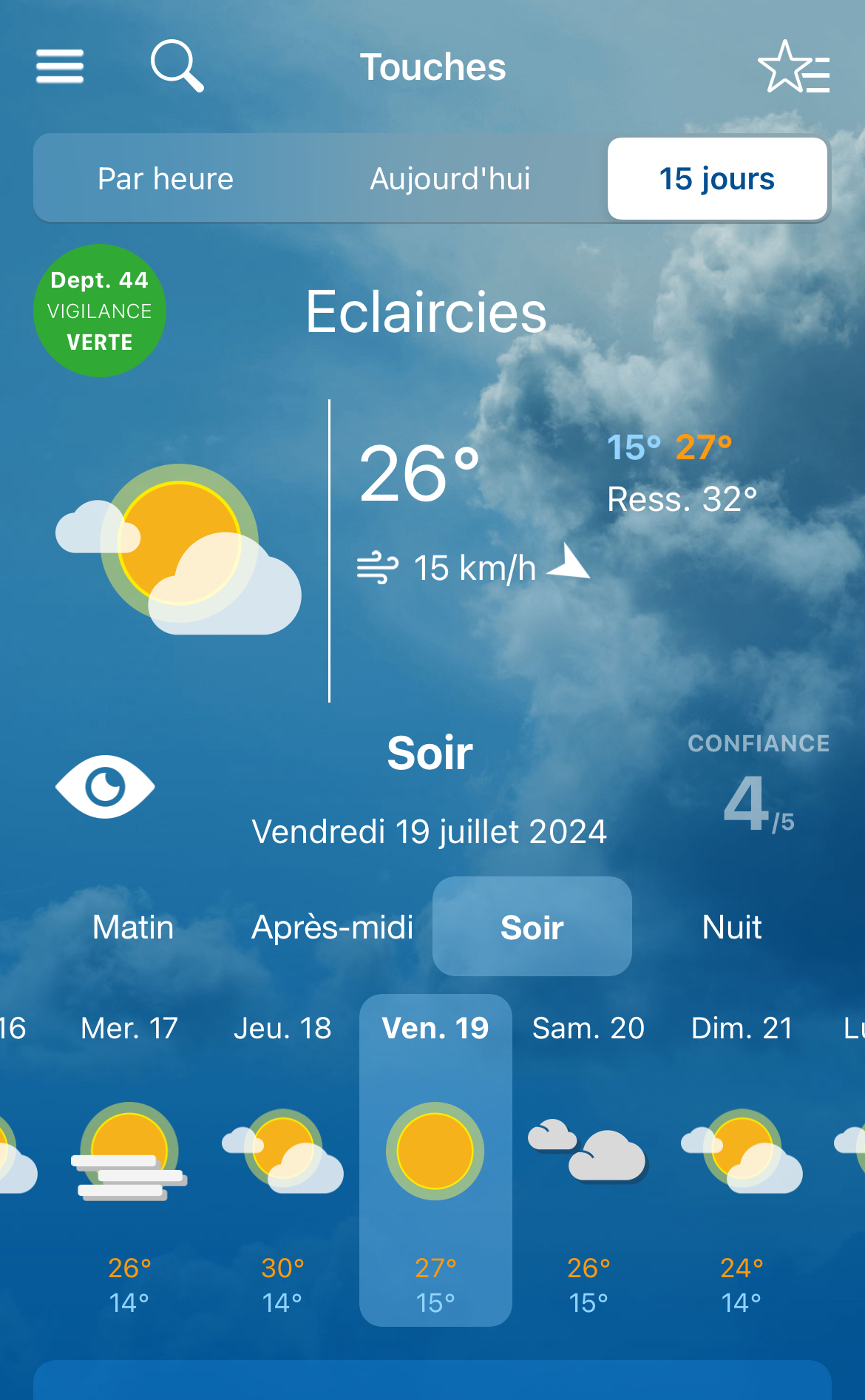Show the Nuit forecast
The height and width of the screenshot is (1400, 865).
coord(731,927)
